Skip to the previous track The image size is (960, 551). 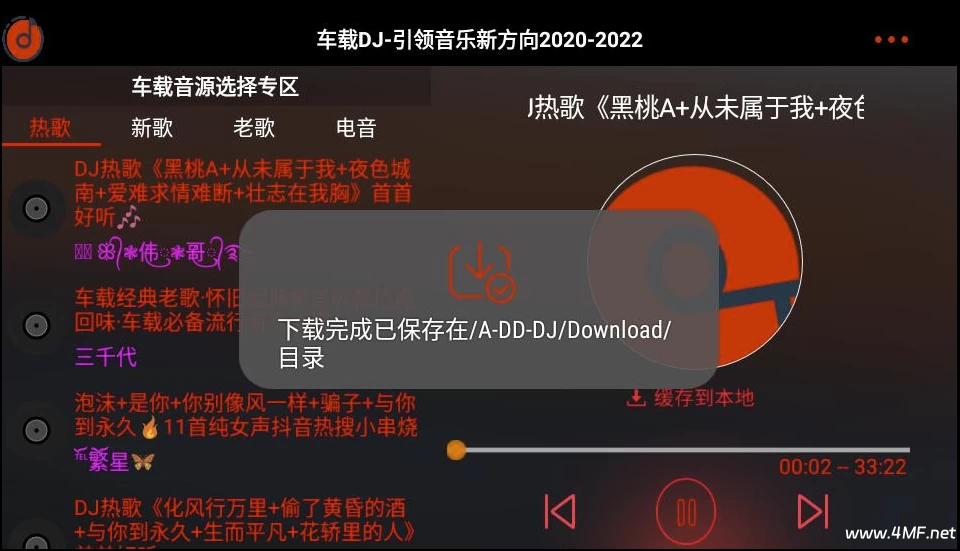(560, 512)
